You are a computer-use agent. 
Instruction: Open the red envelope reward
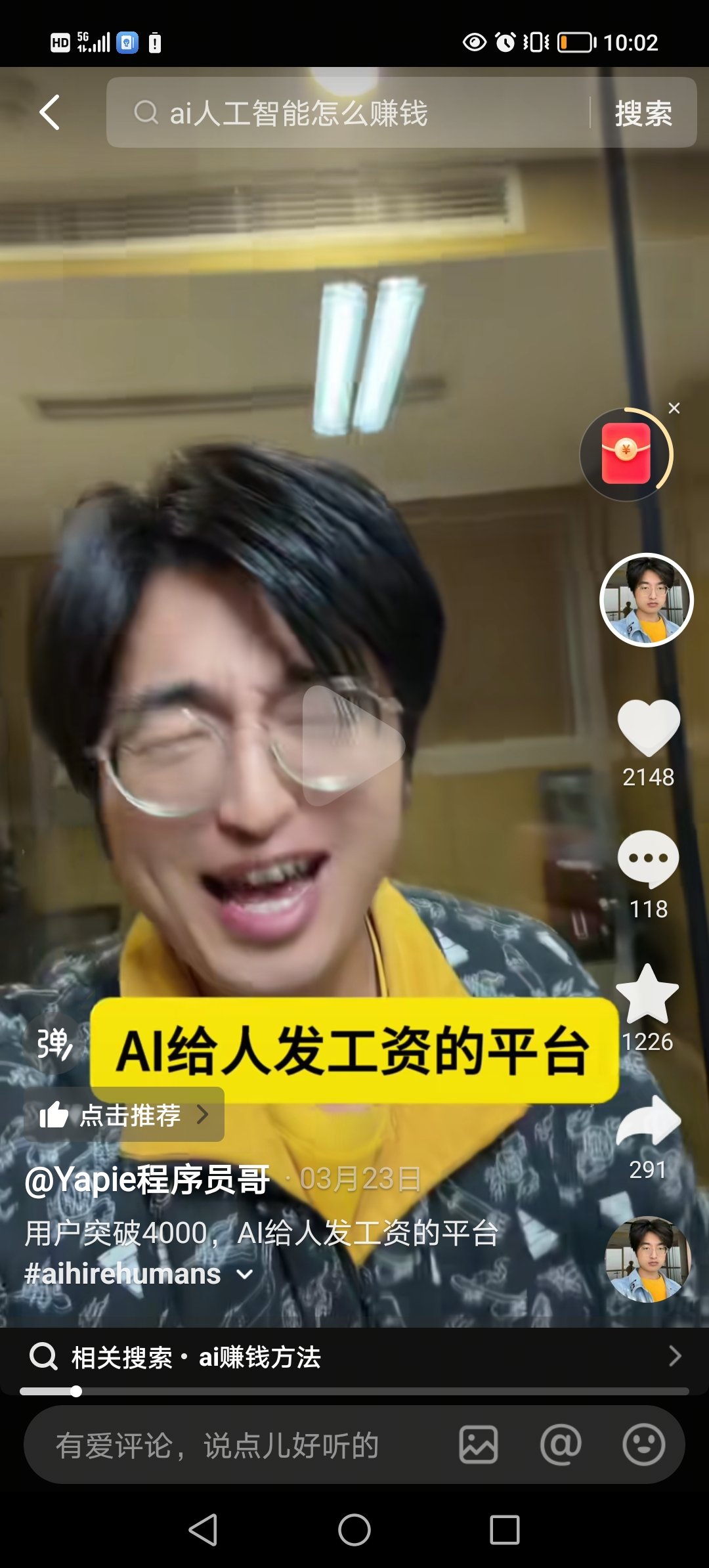626,454
